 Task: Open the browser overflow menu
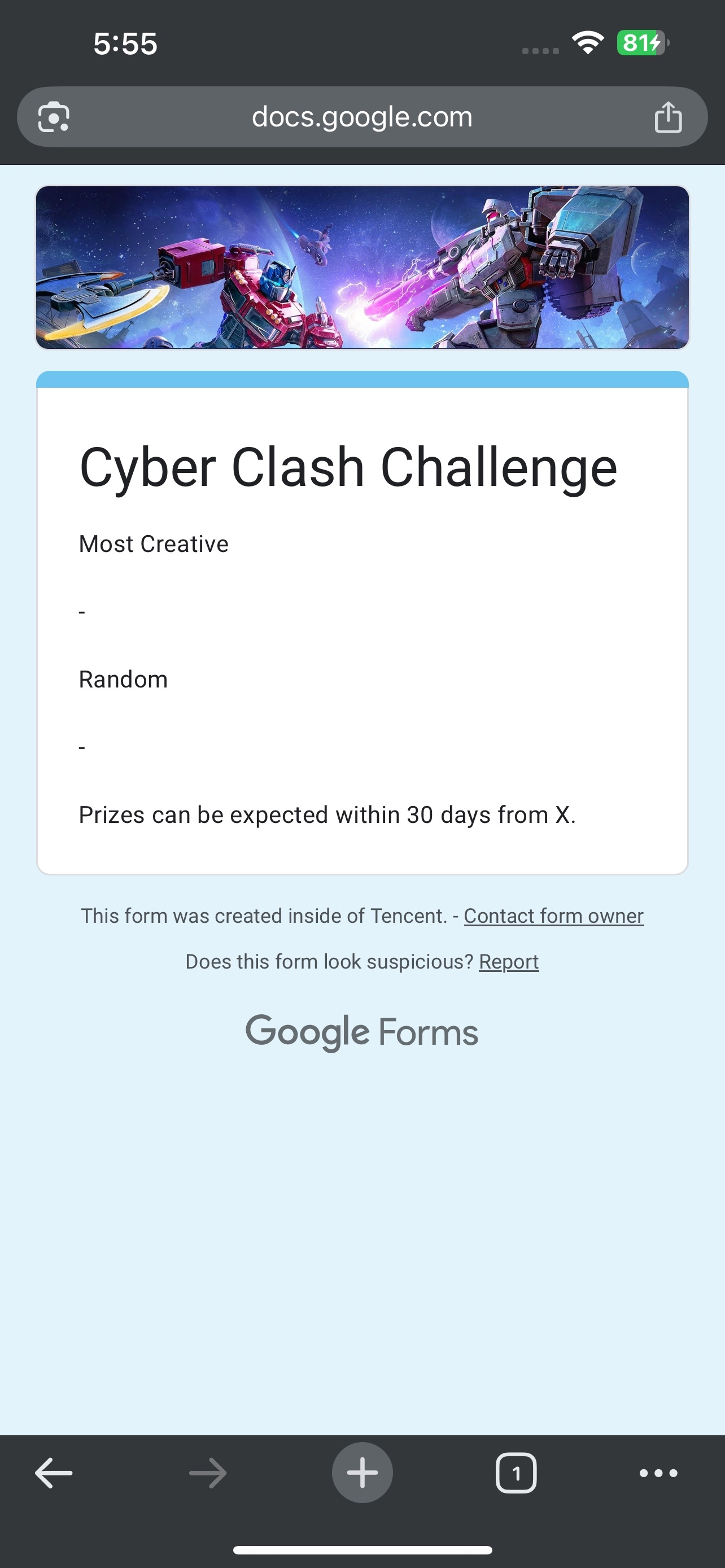(658, 1473)
